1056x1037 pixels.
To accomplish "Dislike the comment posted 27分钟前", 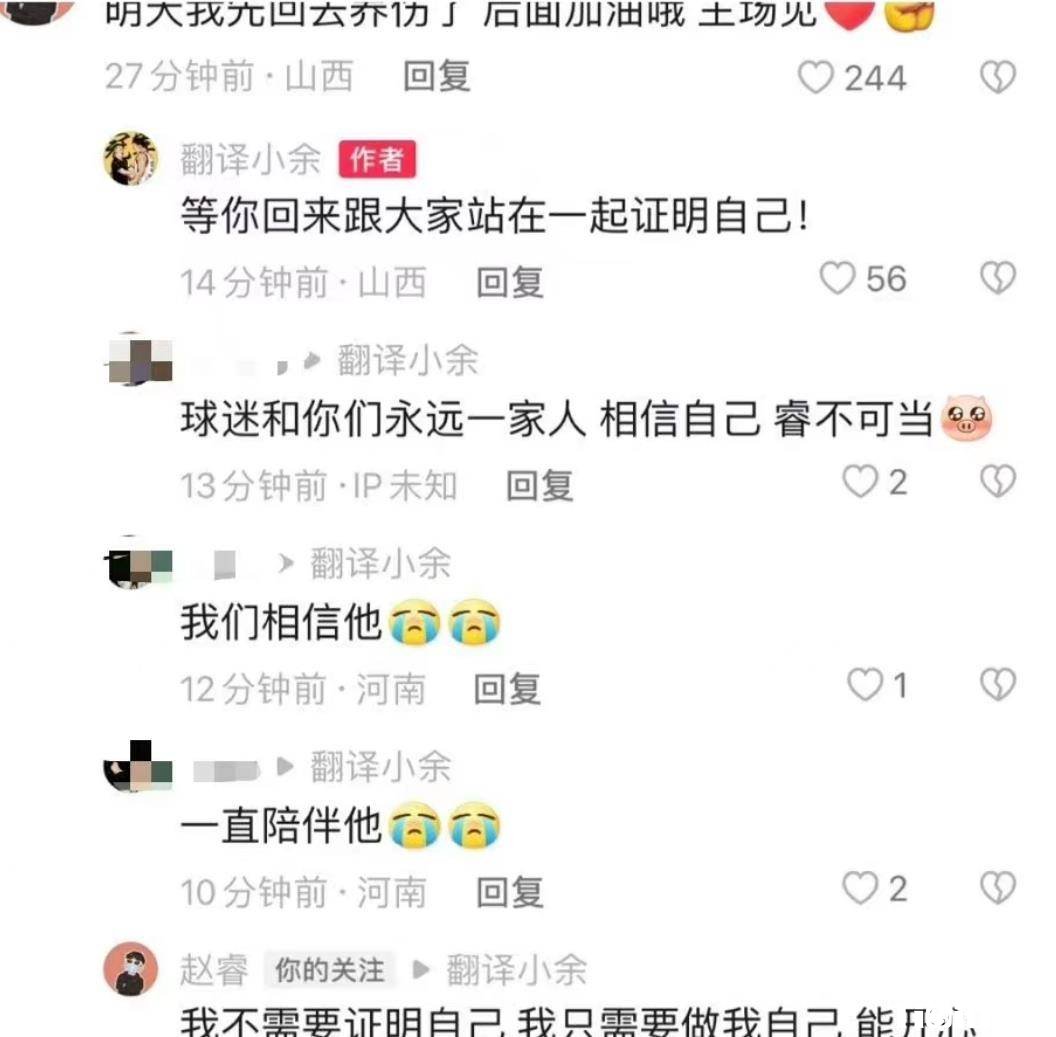I will [997, 78].
